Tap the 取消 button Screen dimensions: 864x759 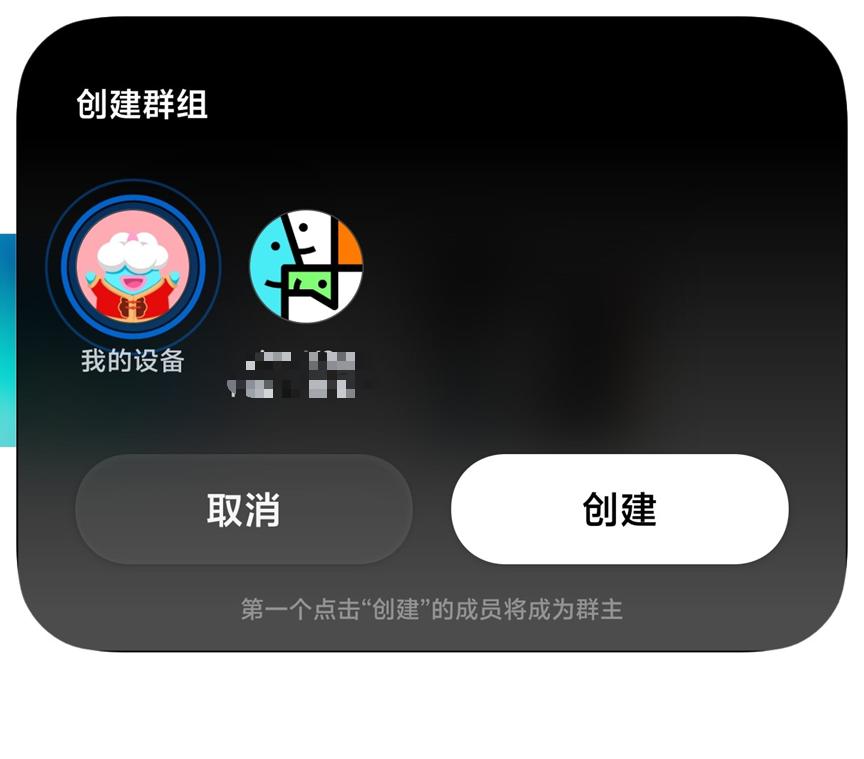click(243, 510)
